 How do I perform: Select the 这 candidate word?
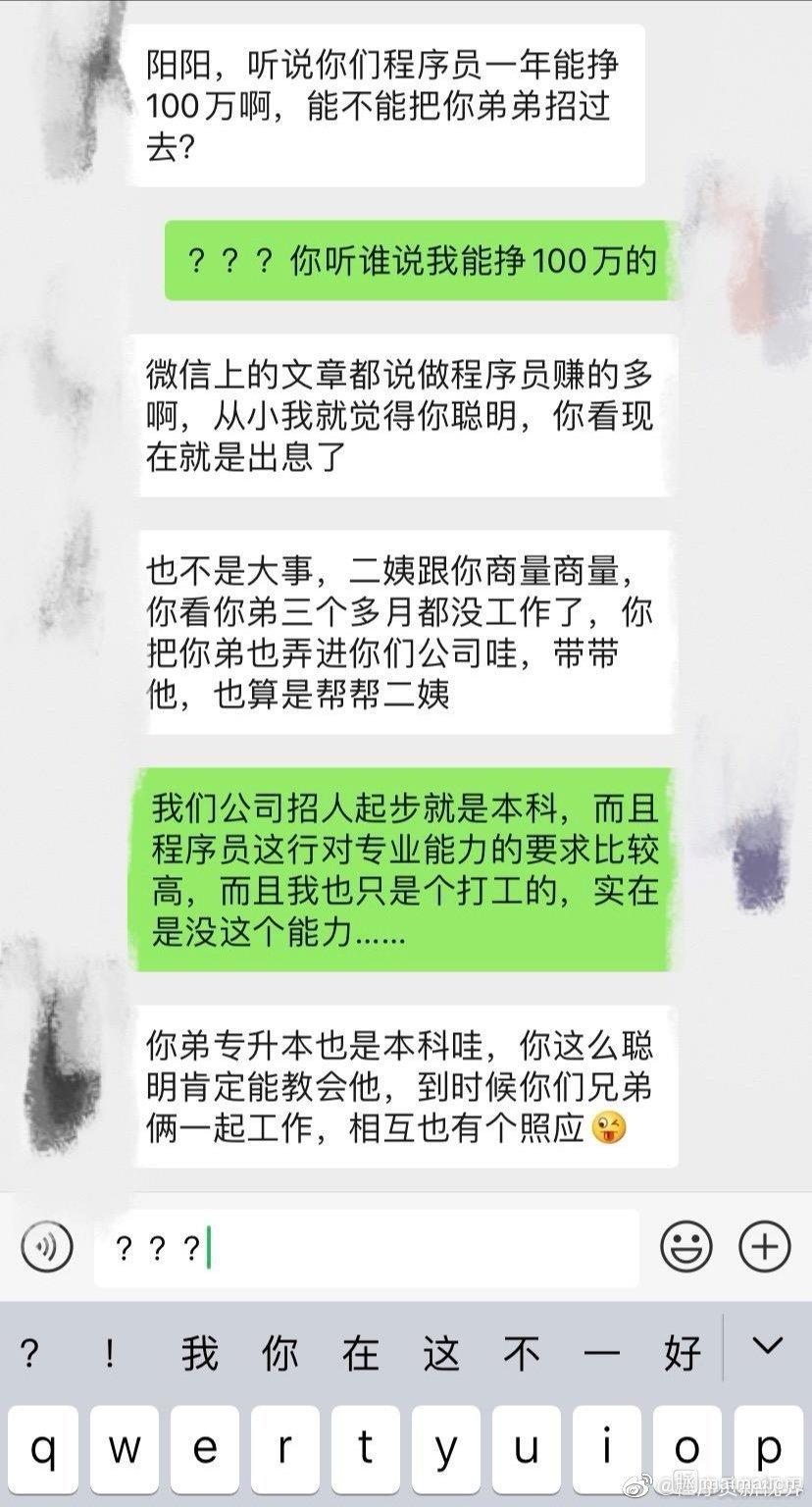point(441,1354)
